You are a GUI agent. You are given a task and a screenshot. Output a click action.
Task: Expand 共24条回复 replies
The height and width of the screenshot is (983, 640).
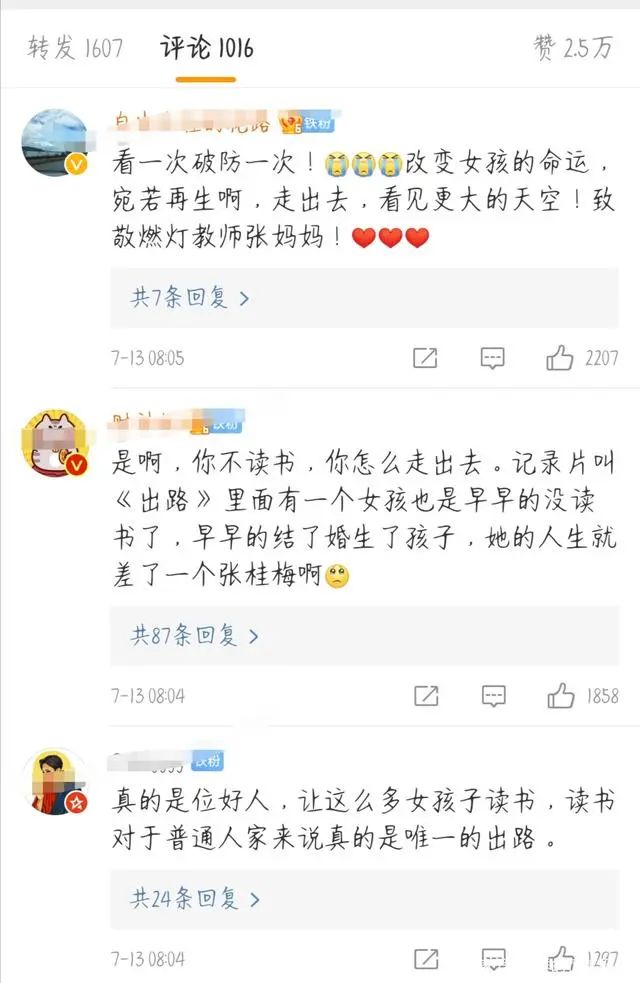pos(195,898)
